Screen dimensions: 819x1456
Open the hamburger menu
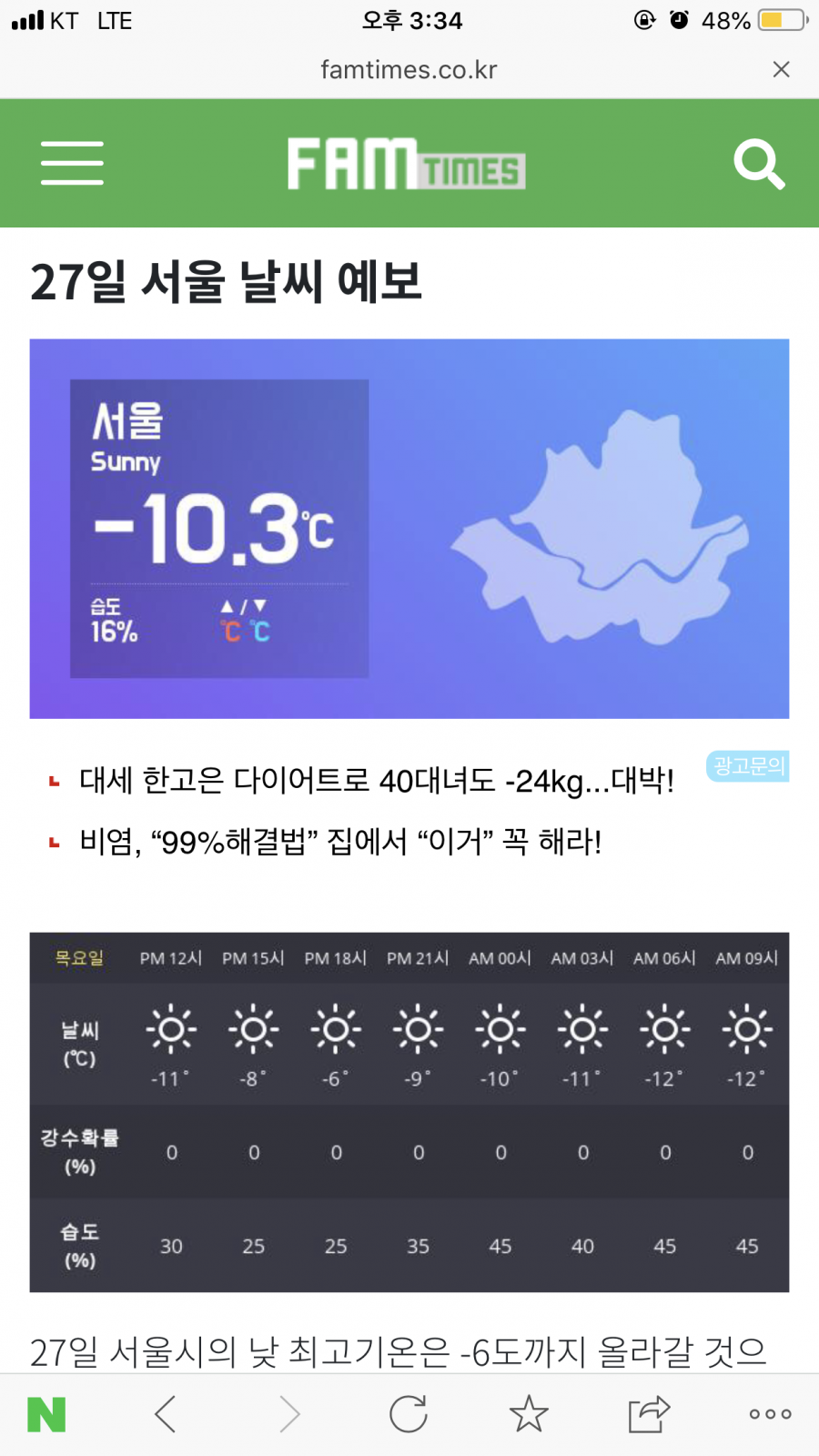coord(72,163)
